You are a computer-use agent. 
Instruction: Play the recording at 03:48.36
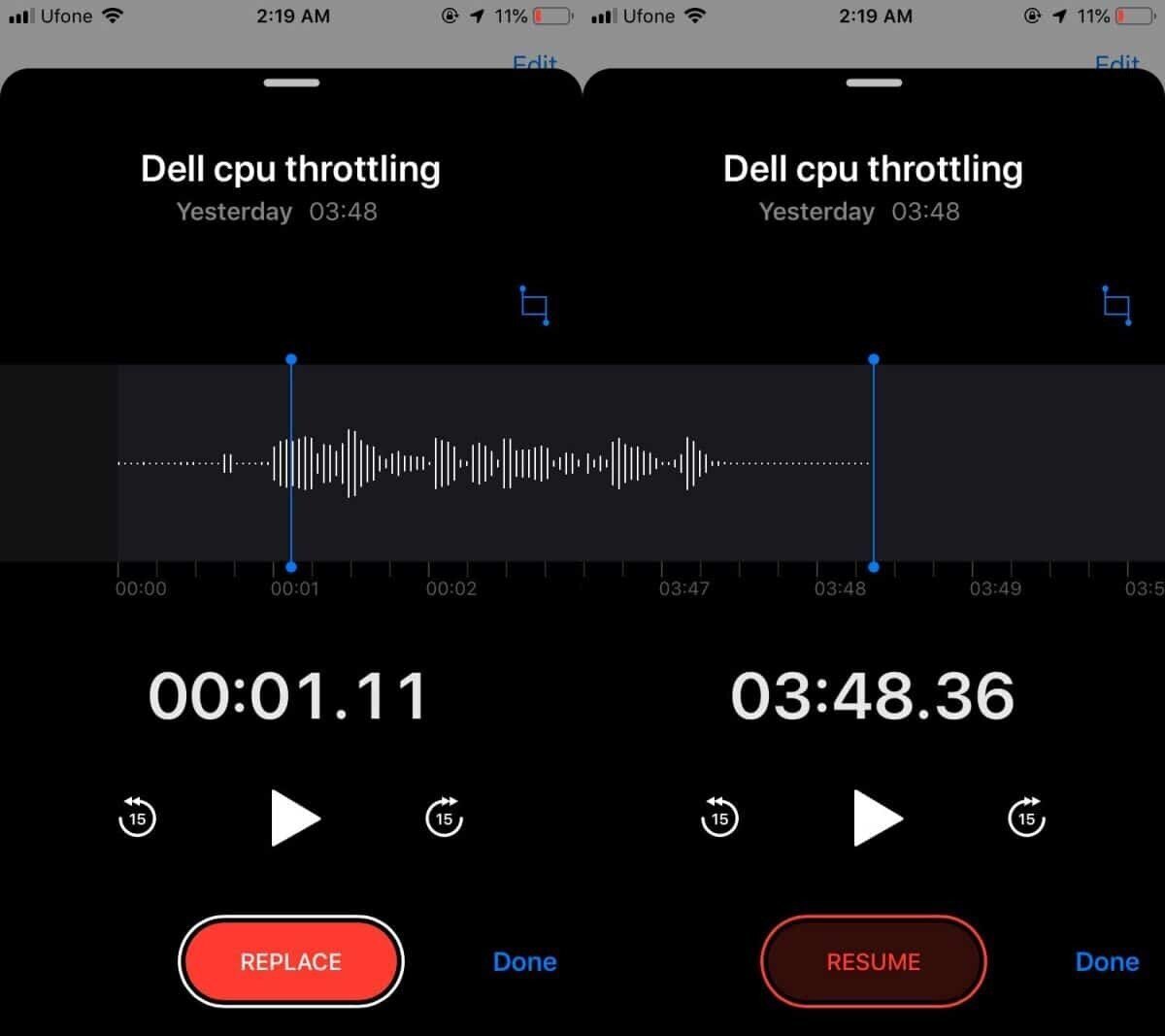877,819
